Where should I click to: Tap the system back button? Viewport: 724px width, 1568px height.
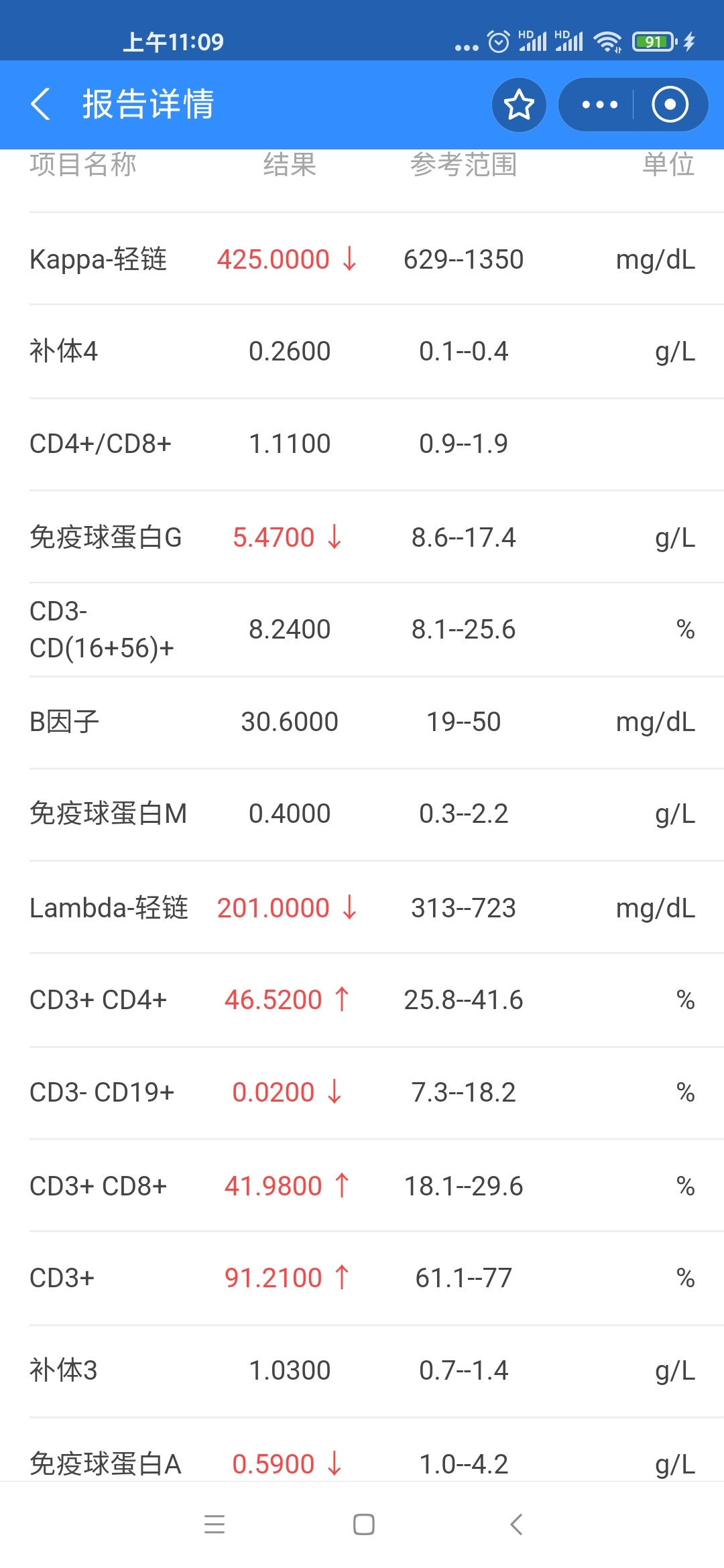516,1524
